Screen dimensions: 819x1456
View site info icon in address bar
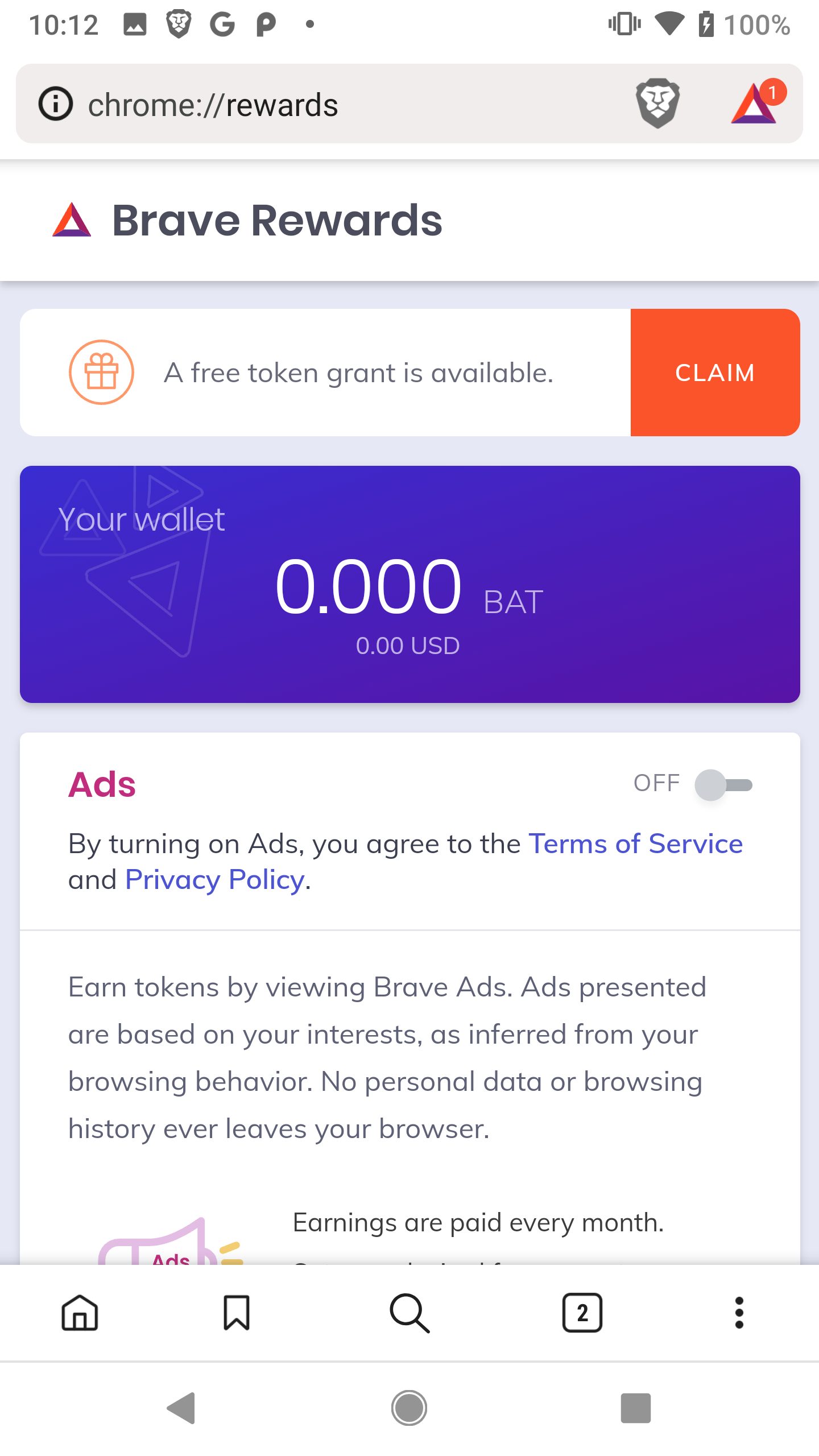coord(56,104)
